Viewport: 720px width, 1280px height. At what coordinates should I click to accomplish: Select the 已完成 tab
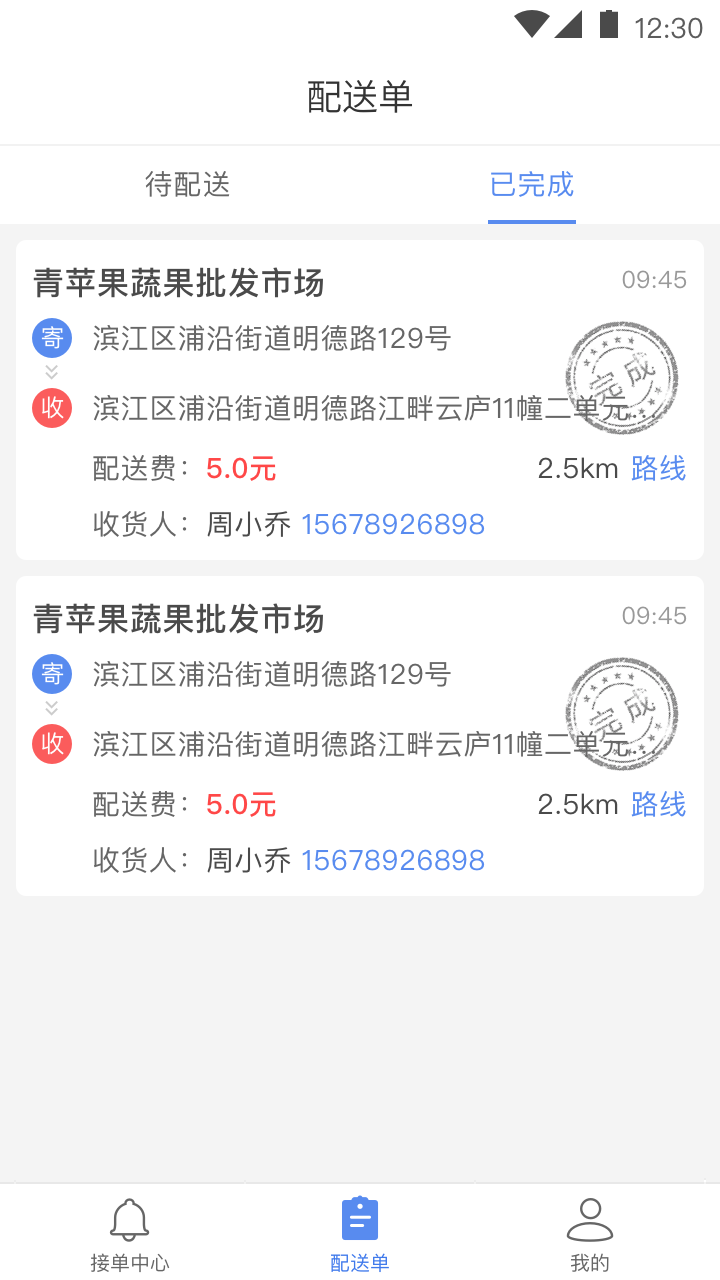click(x=532, y=185)
